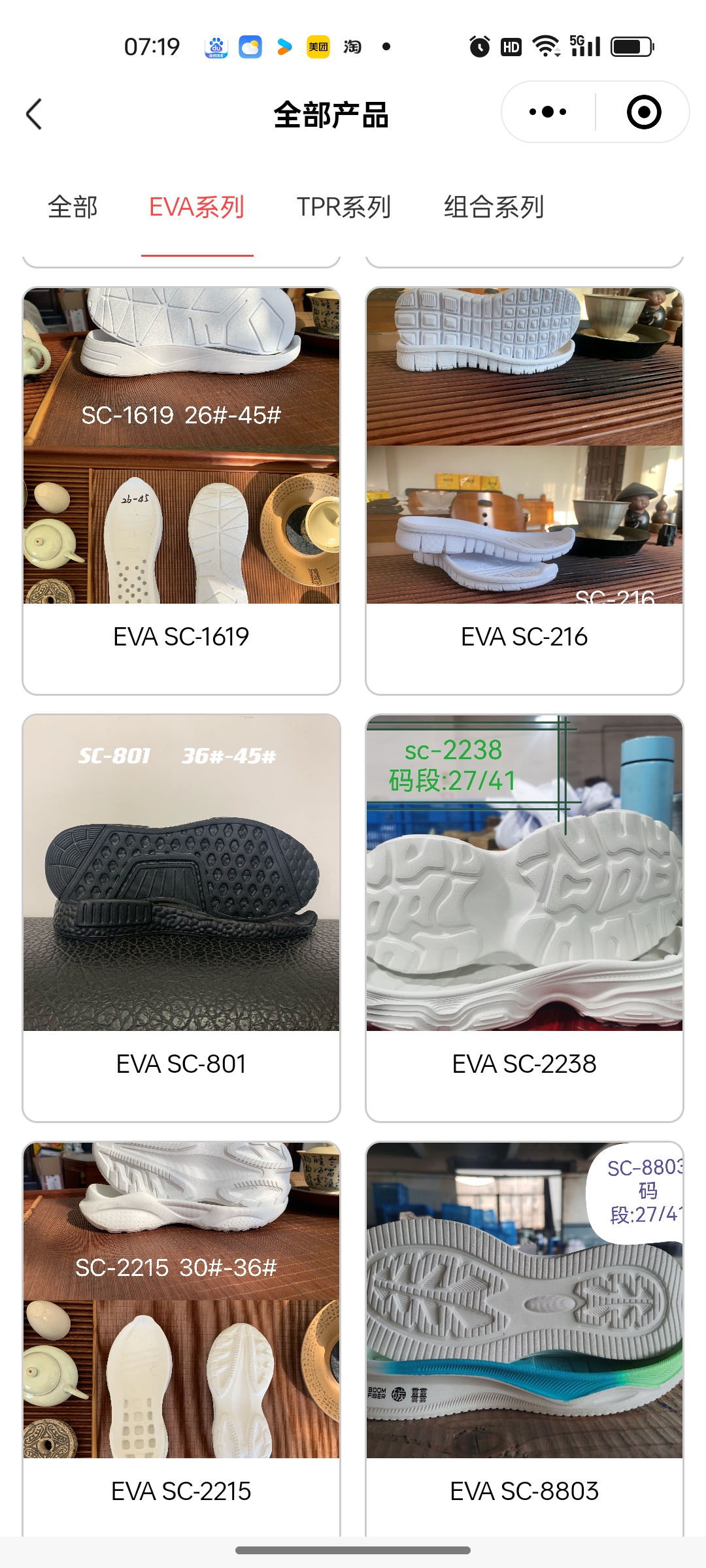Viewport: 706px width, 1568px height.
Task: Close the mini program with the circle button
Action: point(643,112)
